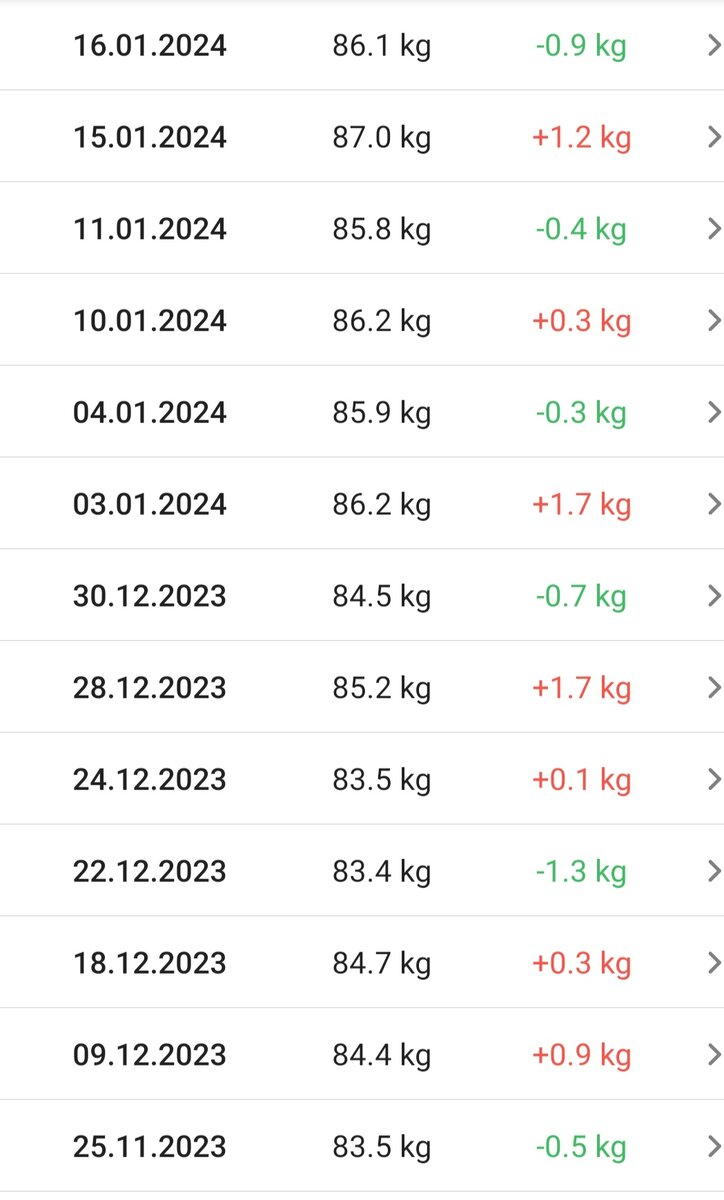Screen dimensions: 724x1200
Task: Select the 09.12.2023 weight record
Action: [x=362, y=1055]
